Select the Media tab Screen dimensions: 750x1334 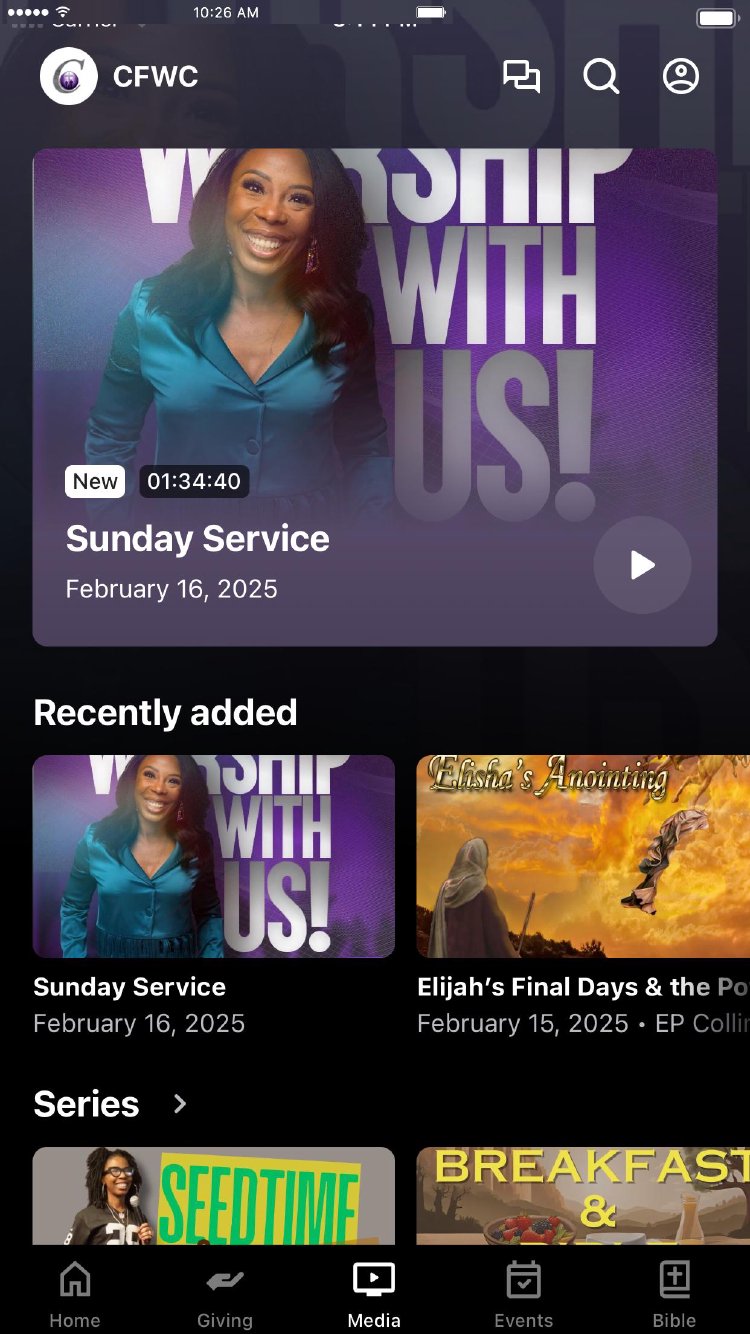(374, 1294)
